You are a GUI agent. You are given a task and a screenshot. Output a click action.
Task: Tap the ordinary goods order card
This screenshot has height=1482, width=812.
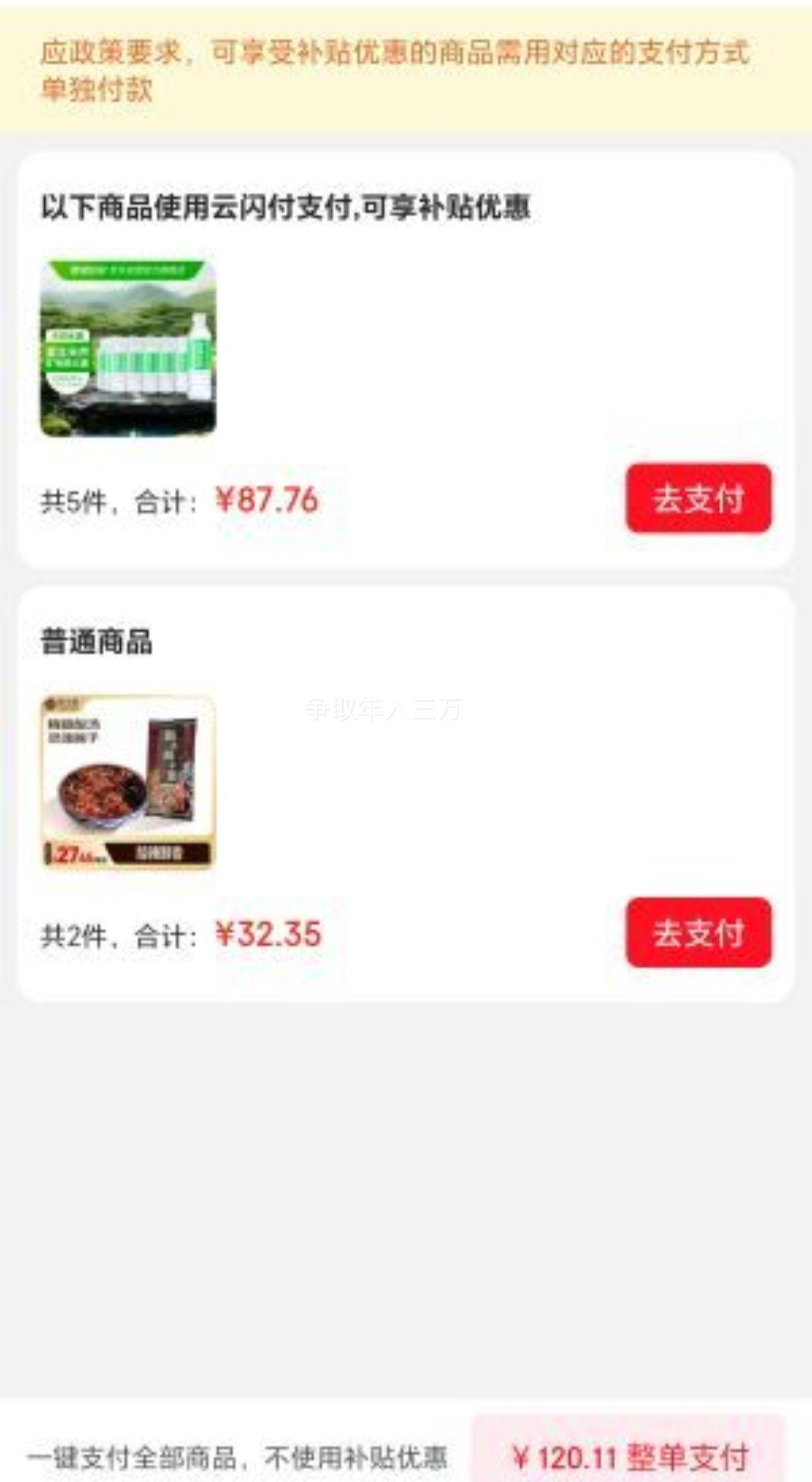pyautogui.click(x=406, y=797)
